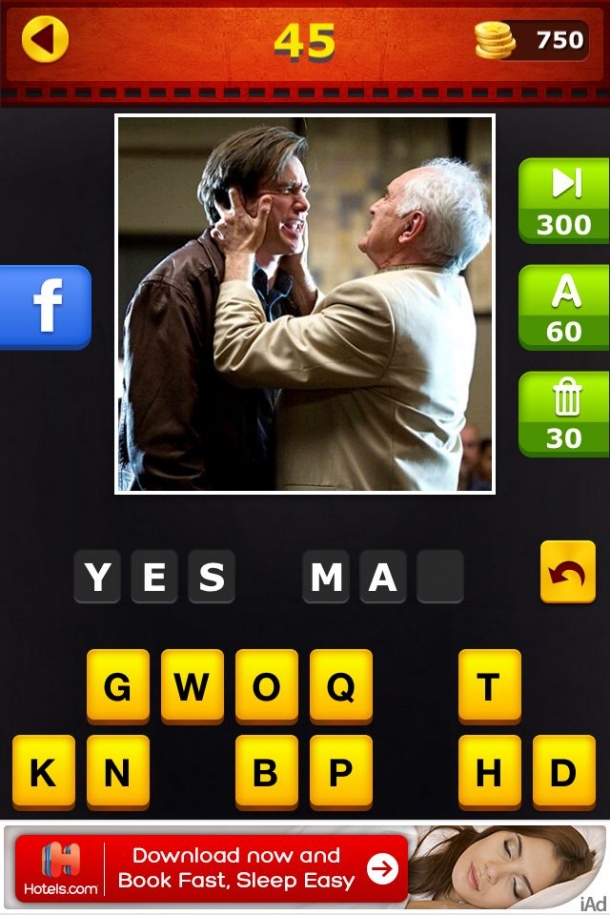
Task: Open the coin balance showing 750
Action: tap(530, 40)
